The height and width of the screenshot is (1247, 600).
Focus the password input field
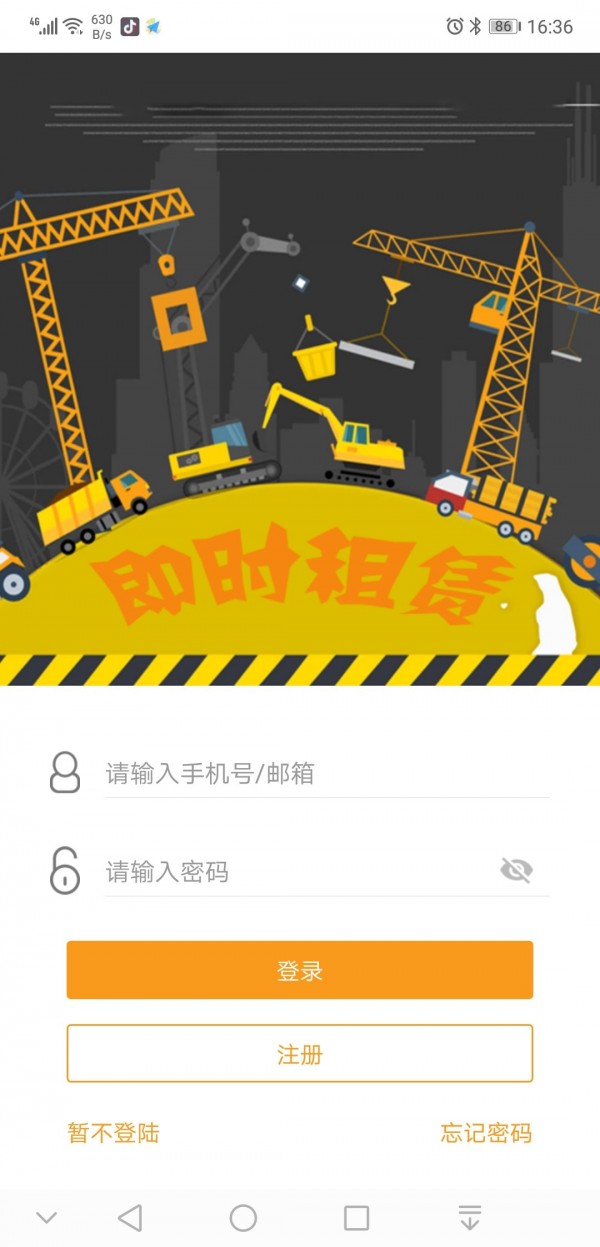(300, 872)
